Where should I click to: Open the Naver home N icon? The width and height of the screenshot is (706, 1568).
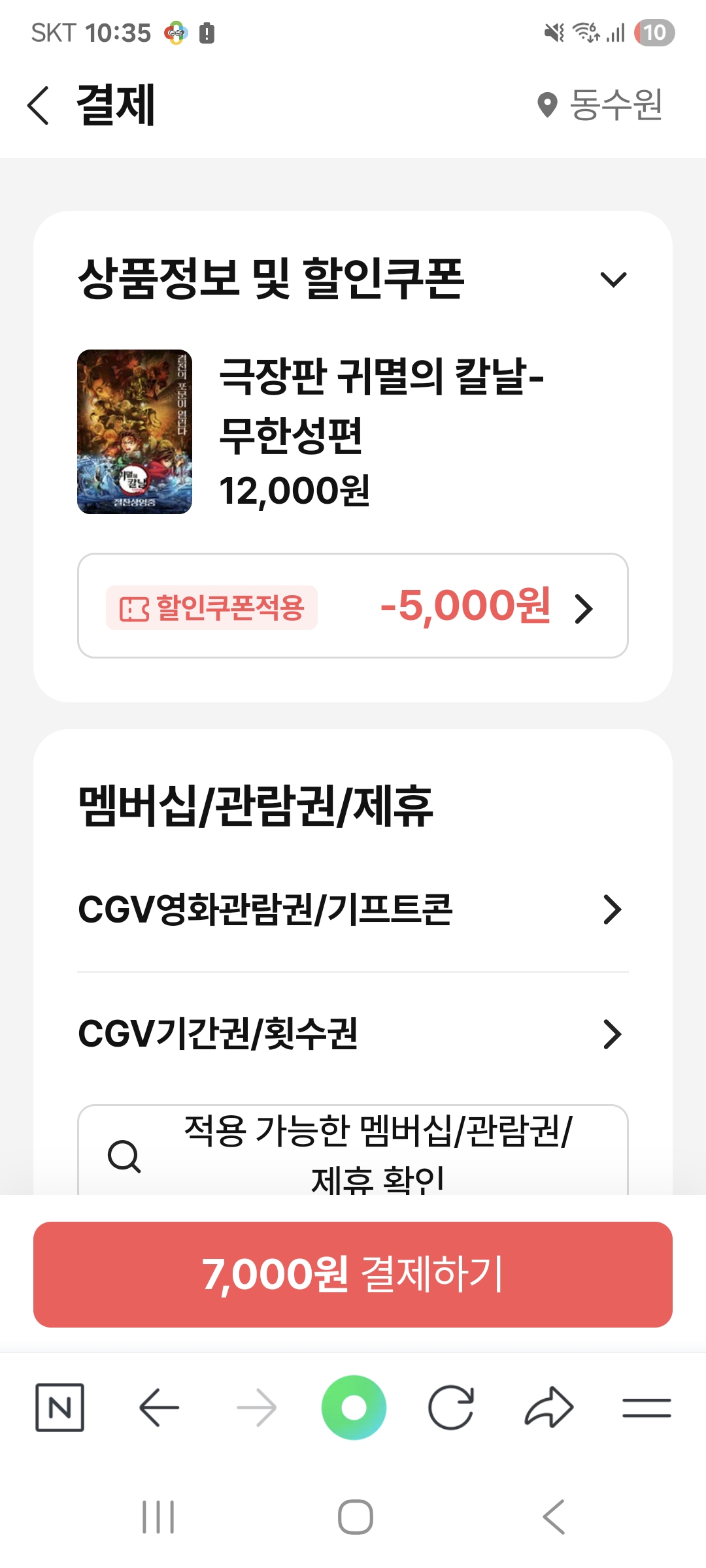(x=59, y=1407)
